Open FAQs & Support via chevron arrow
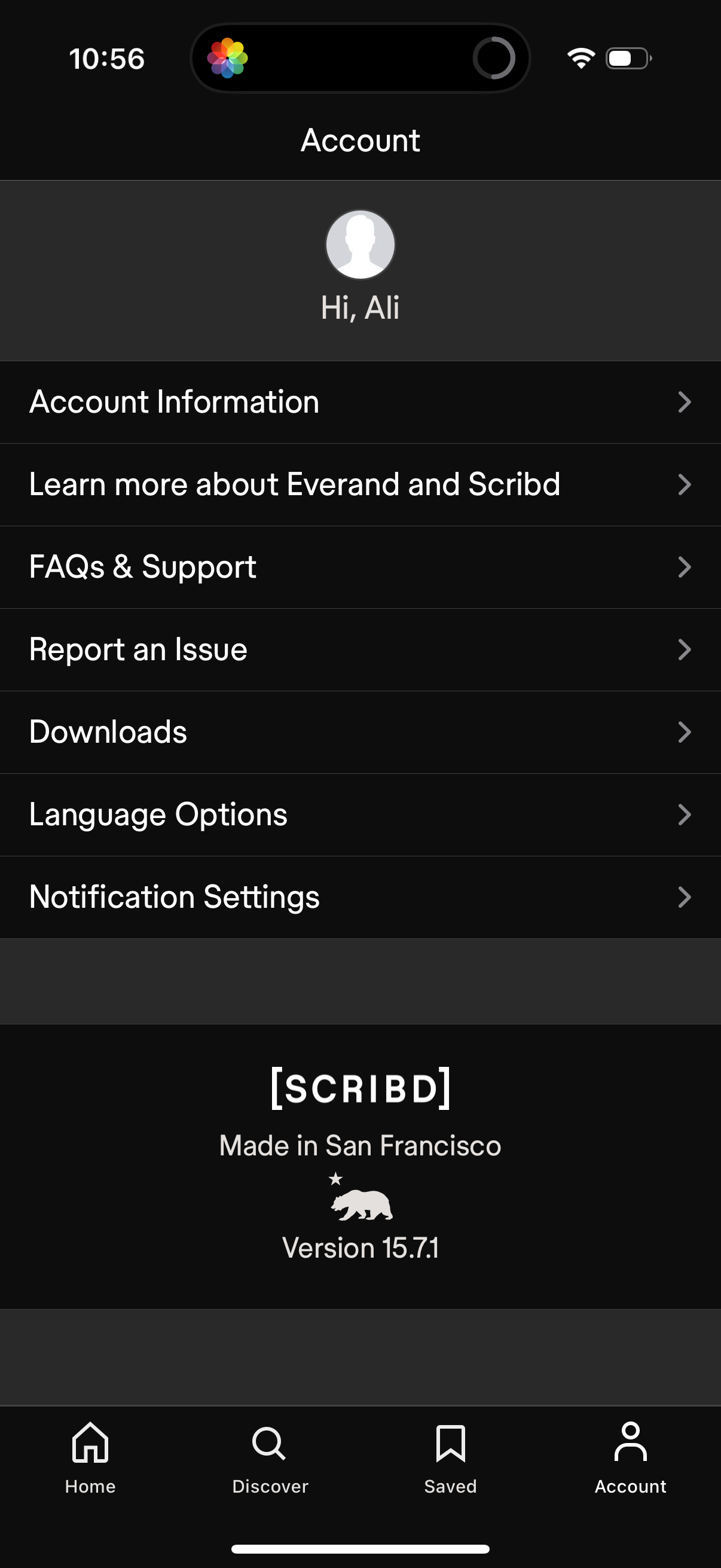This screenshot has height=1568, width=721. click(684, 568)
